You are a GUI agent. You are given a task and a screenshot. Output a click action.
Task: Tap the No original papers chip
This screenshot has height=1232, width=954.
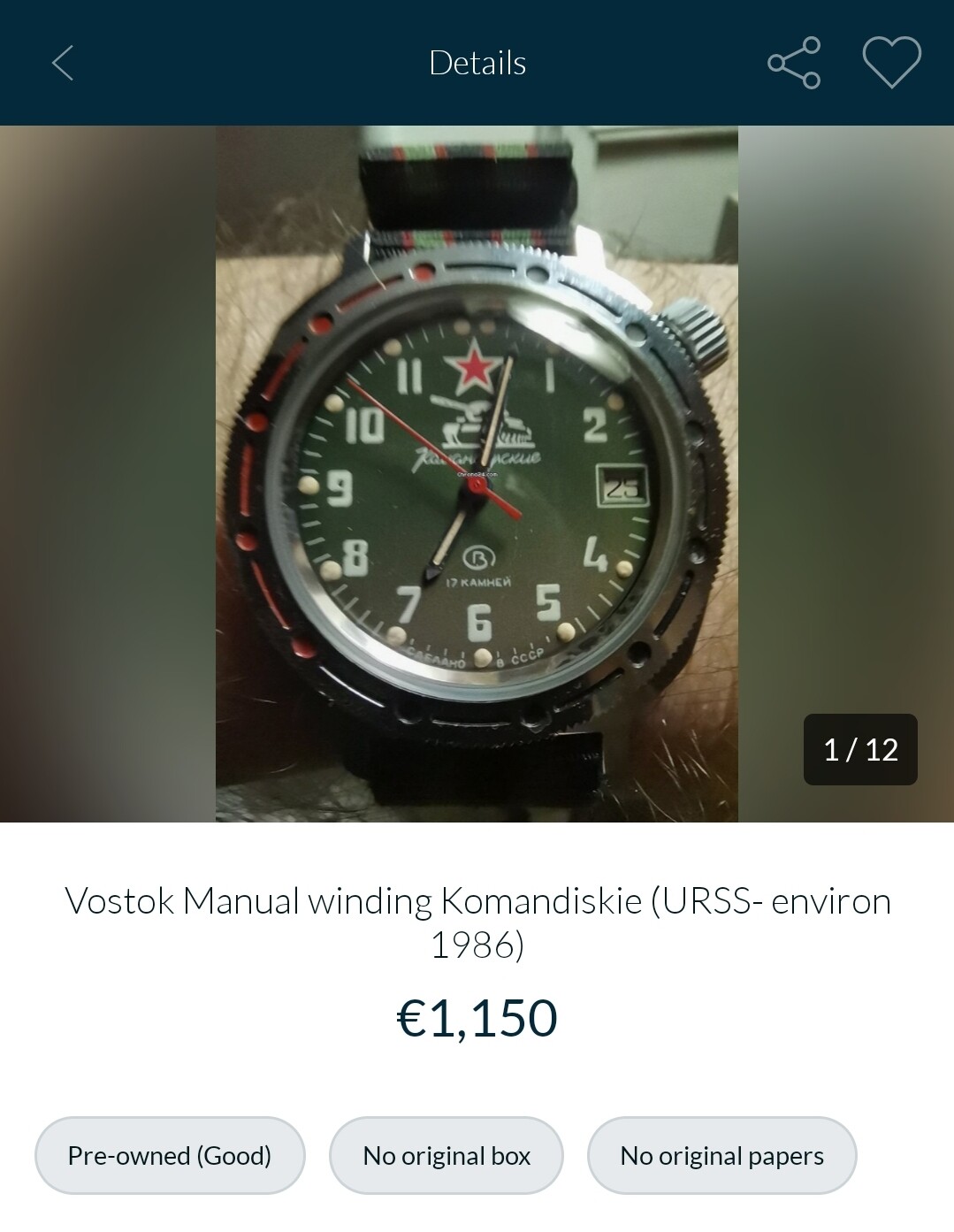pyautogui.click(x=721, y=1155)
